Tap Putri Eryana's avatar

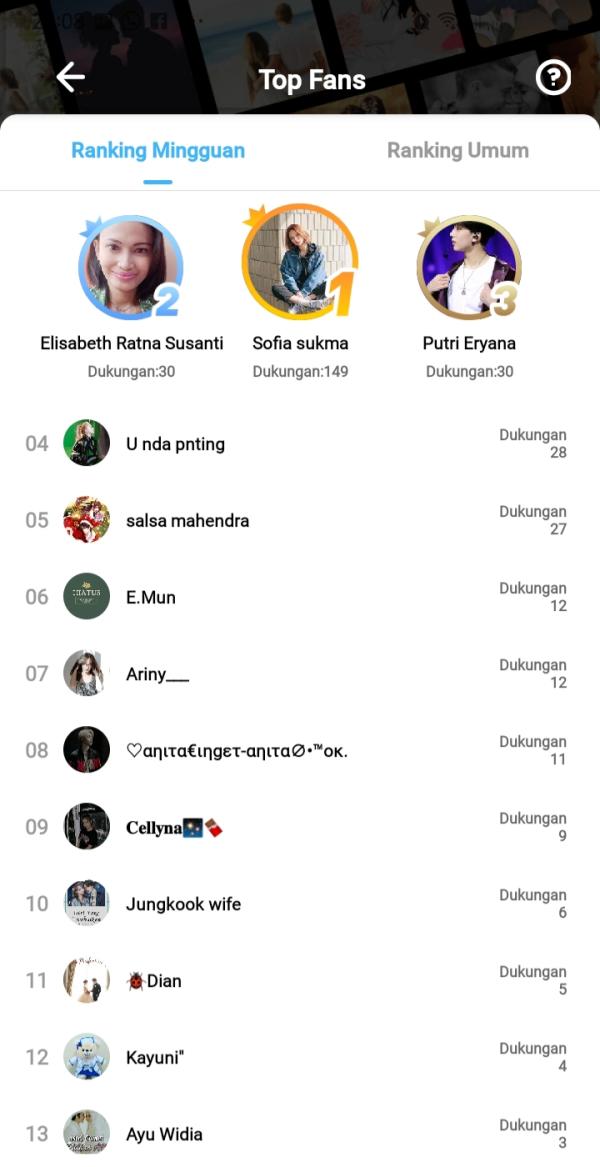468,267
